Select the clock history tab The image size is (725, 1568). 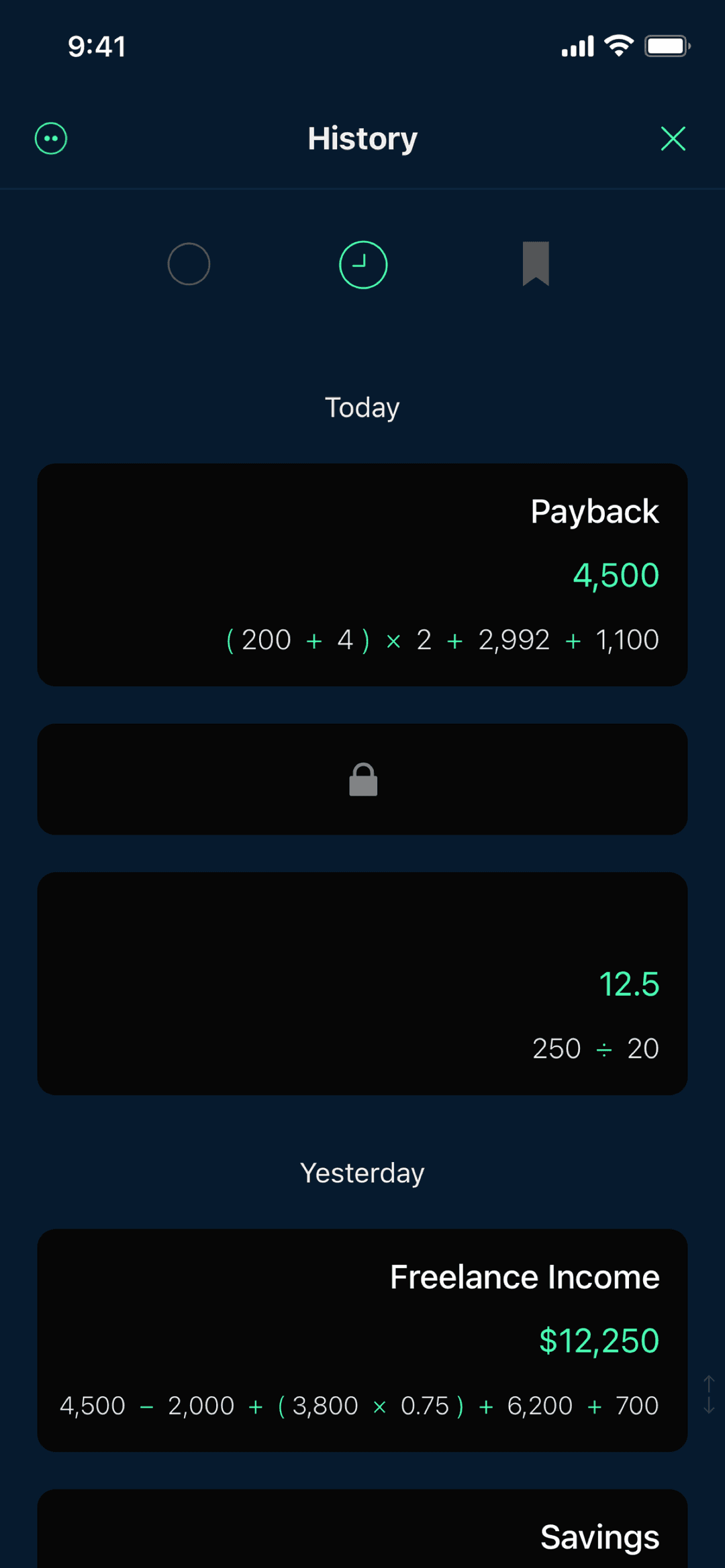pos(363,264)
